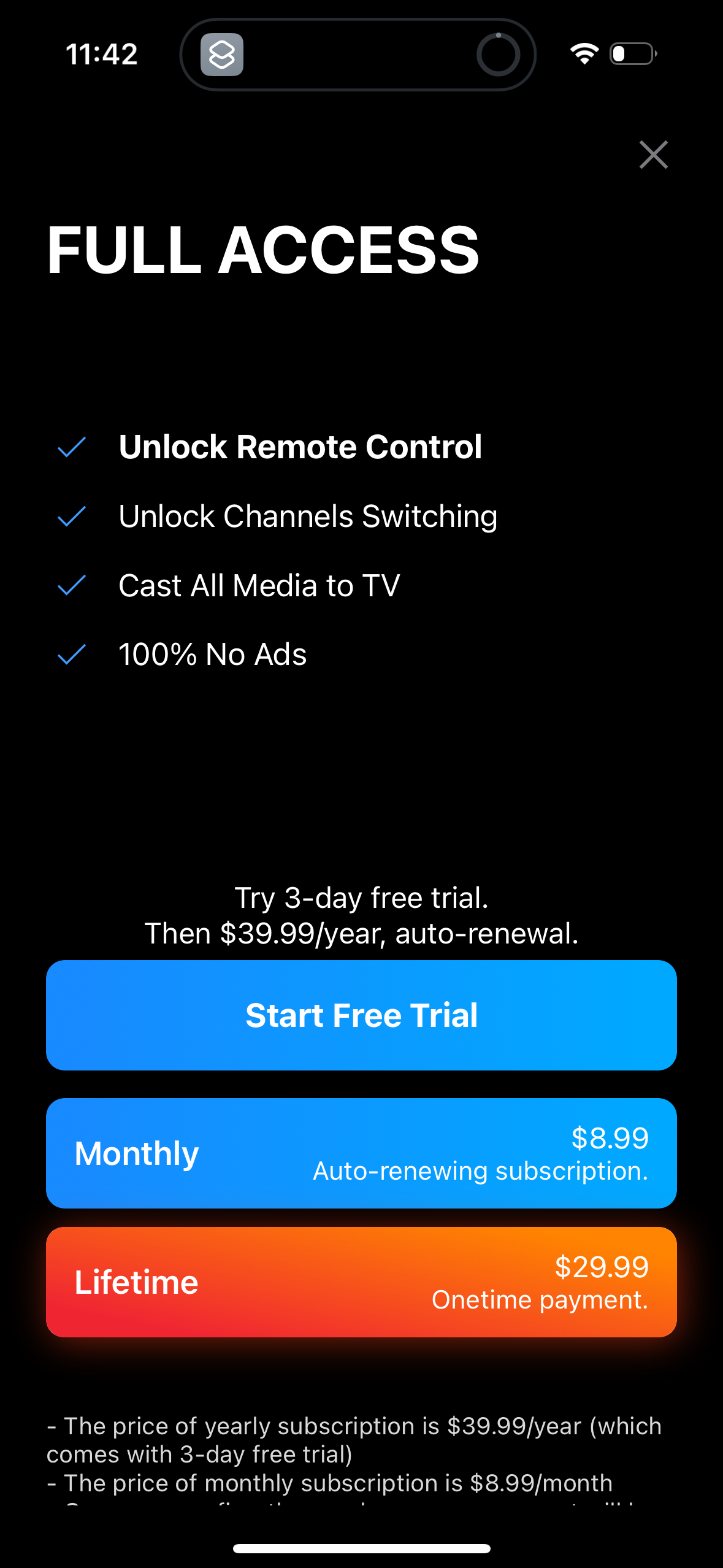The width and height of the screenshot is (723, 1568).
Task: Select the Lifetime $29.99 onetime payment plan
Action: click(x=361, y=1282)
